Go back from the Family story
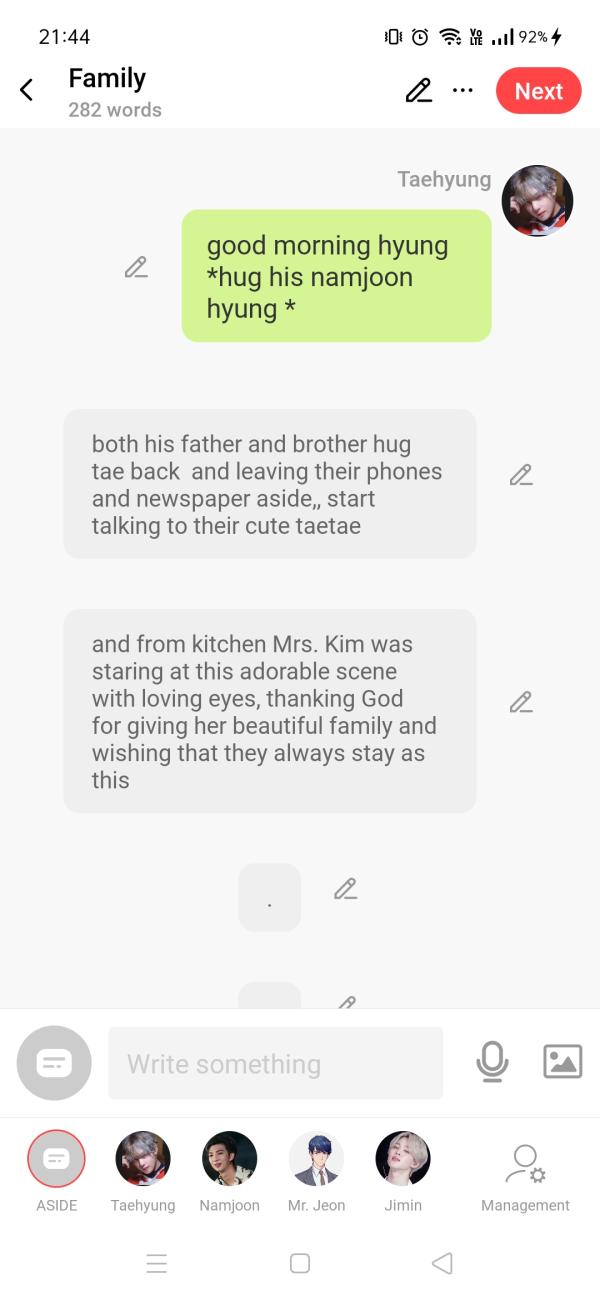 [x=27, y=91]
